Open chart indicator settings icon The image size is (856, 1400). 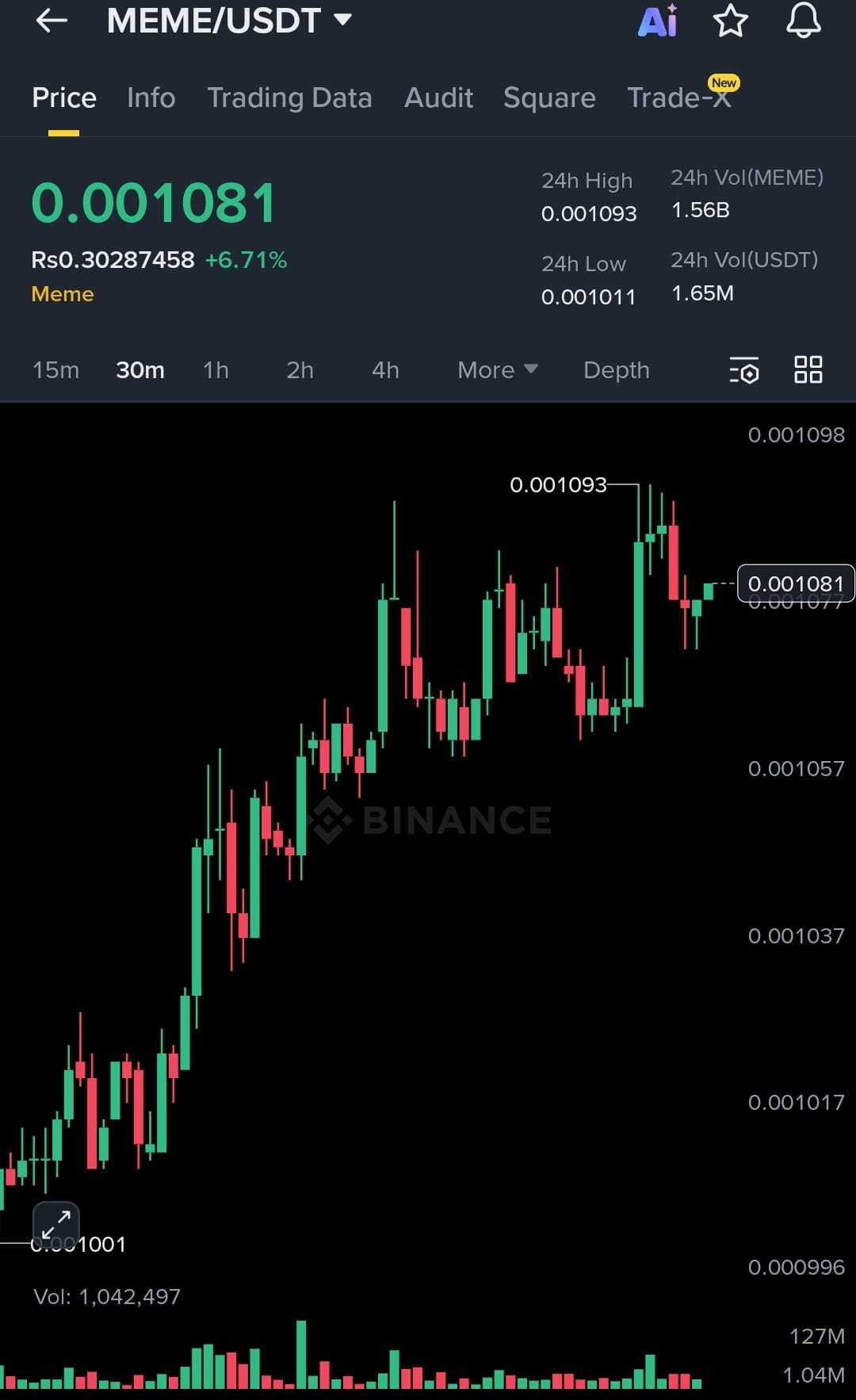pos(743,370)
